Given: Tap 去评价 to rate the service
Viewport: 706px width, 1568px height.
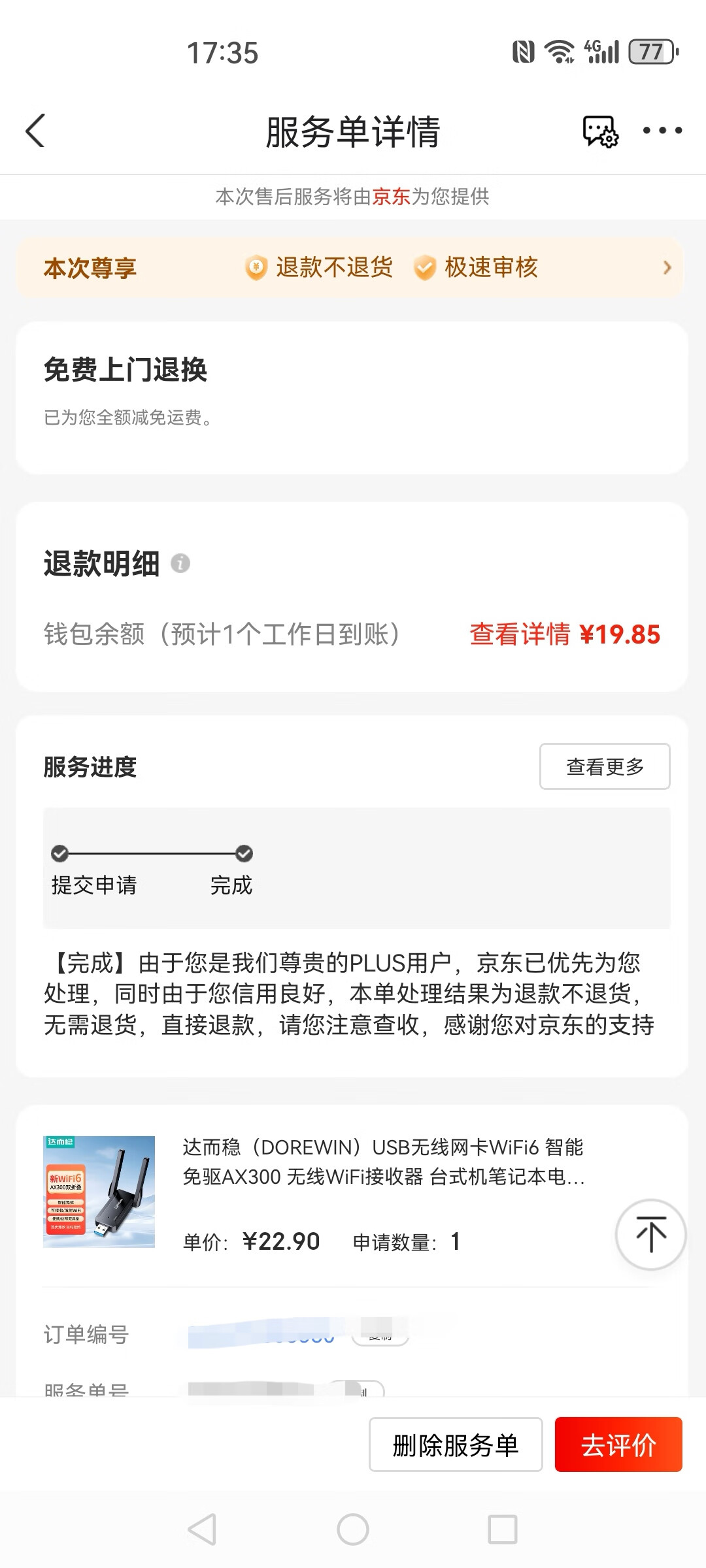Looking at the screenshot, I should 618,1445.
